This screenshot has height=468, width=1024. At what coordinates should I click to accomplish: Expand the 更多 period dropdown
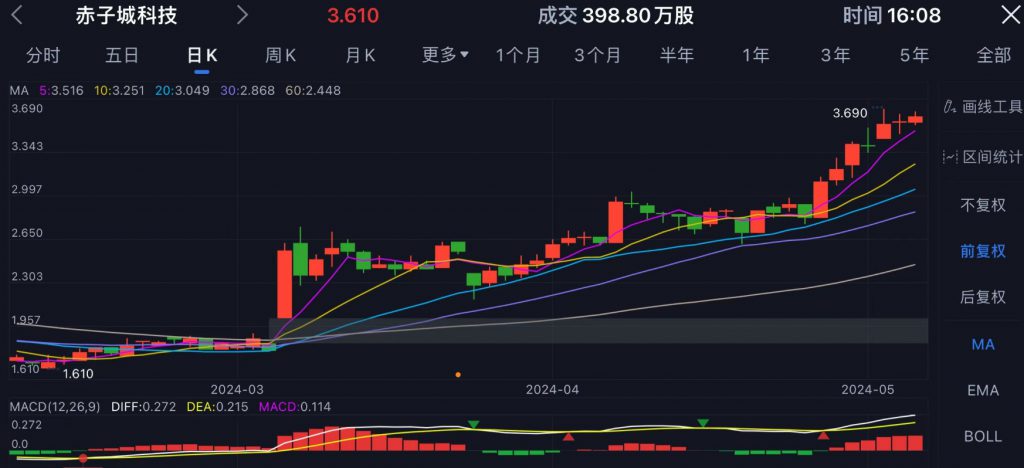[x=446, y=55]
